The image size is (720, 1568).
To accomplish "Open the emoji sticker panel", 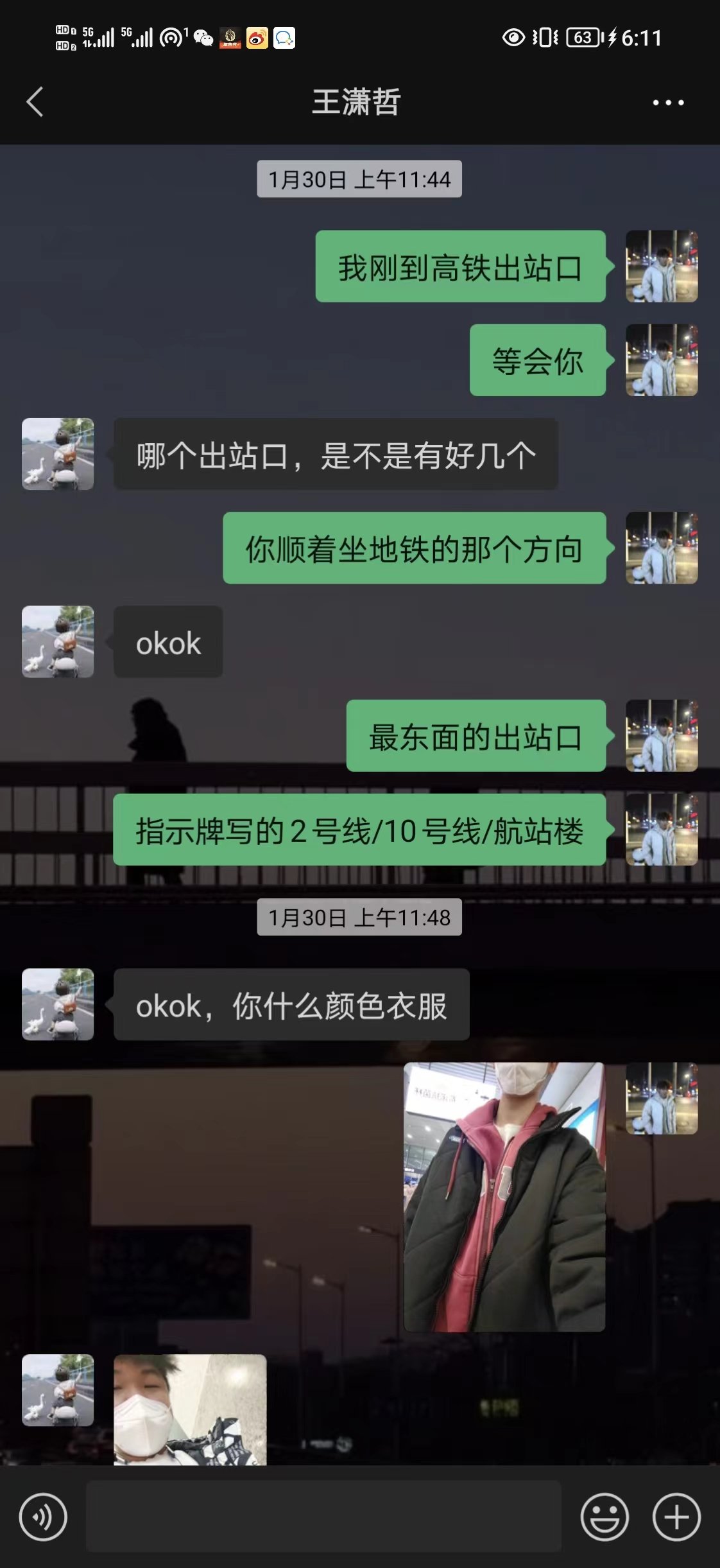I will pos(604,1517).
